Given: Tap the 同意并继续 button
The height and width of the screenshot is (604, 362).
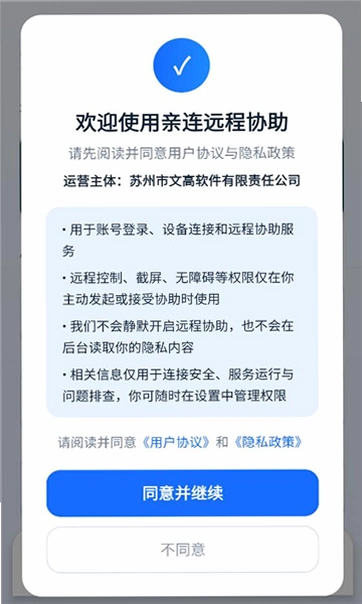Looking at the screenshot, I should tap(183, 493).
